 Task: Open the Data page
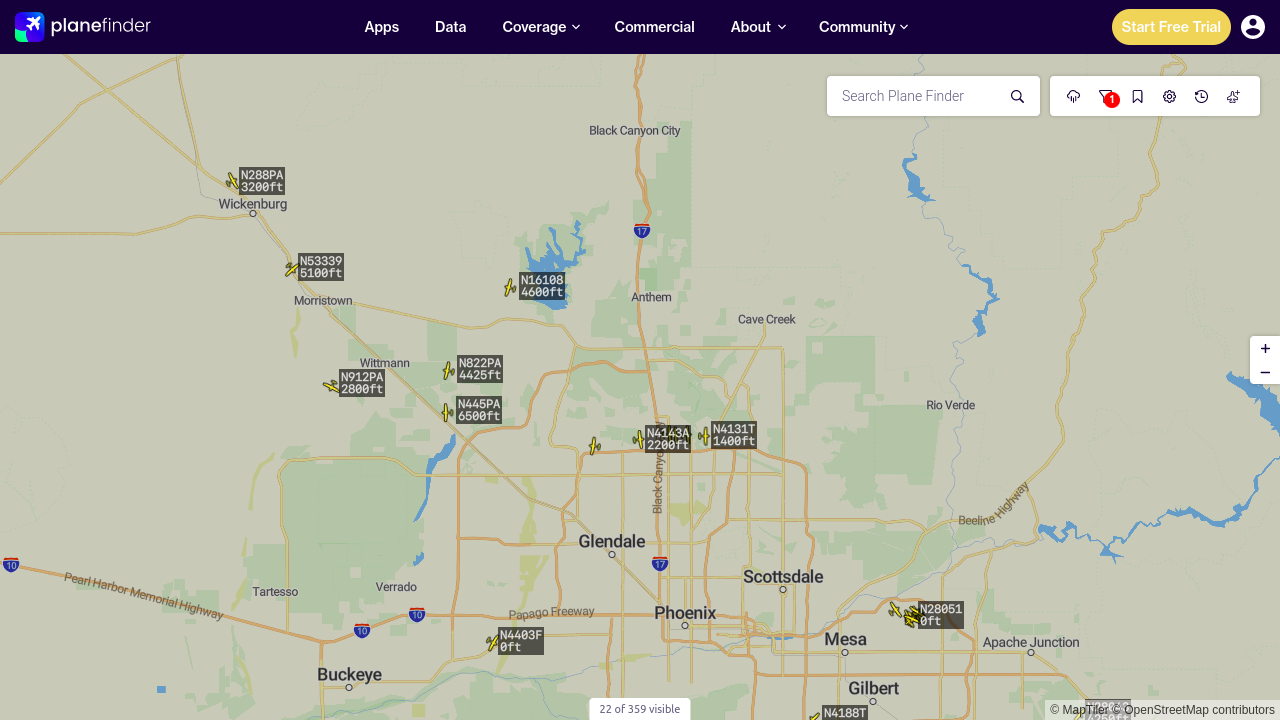pyautogui.click(x=451, y=27)
